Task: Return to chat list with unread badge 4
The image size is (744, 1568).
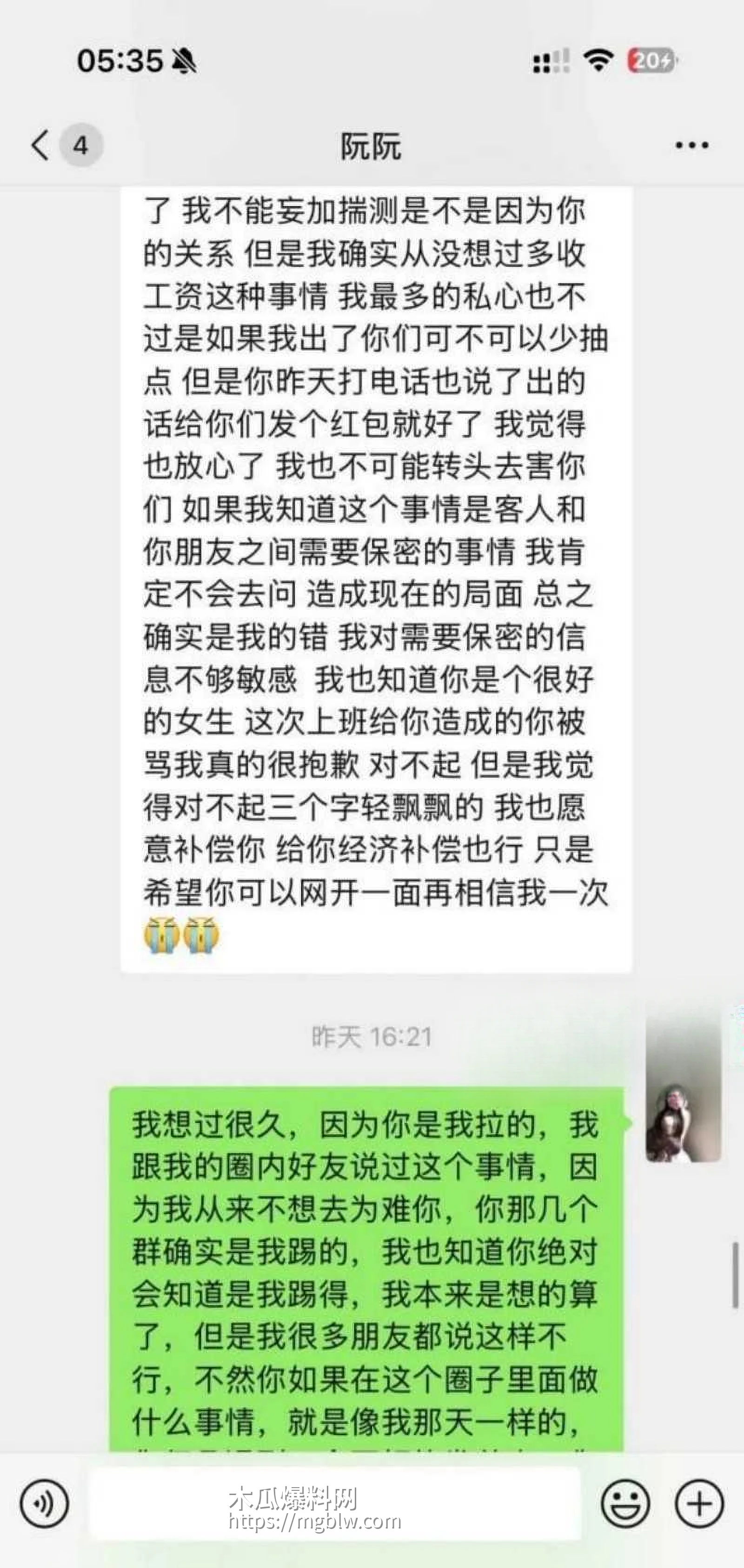Action: 80,144
